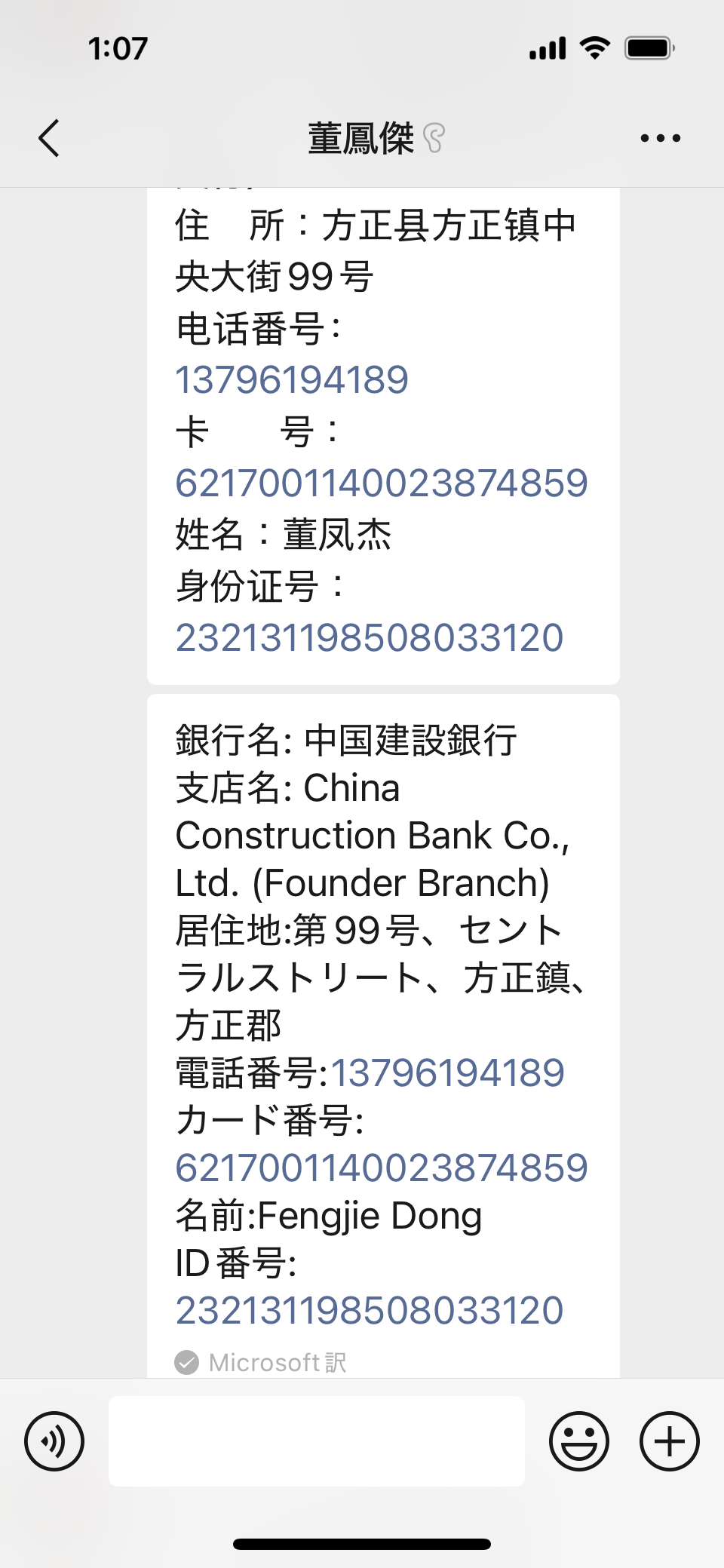Open the emoji sticker panel
The width and height of the screenshot is (724, 1568).
(x=578, y=1441)
